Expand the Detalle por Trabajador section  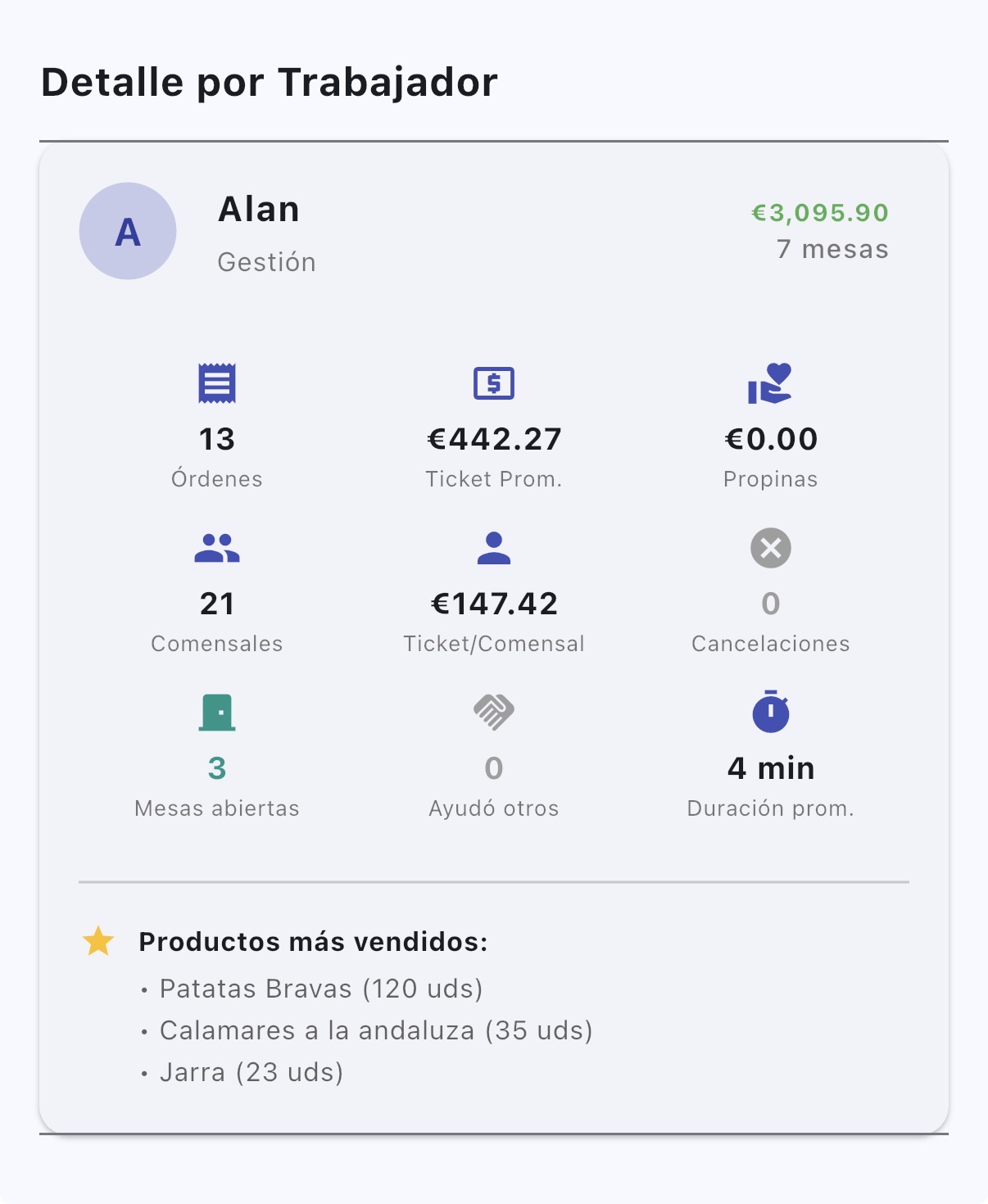pos(270,81)
